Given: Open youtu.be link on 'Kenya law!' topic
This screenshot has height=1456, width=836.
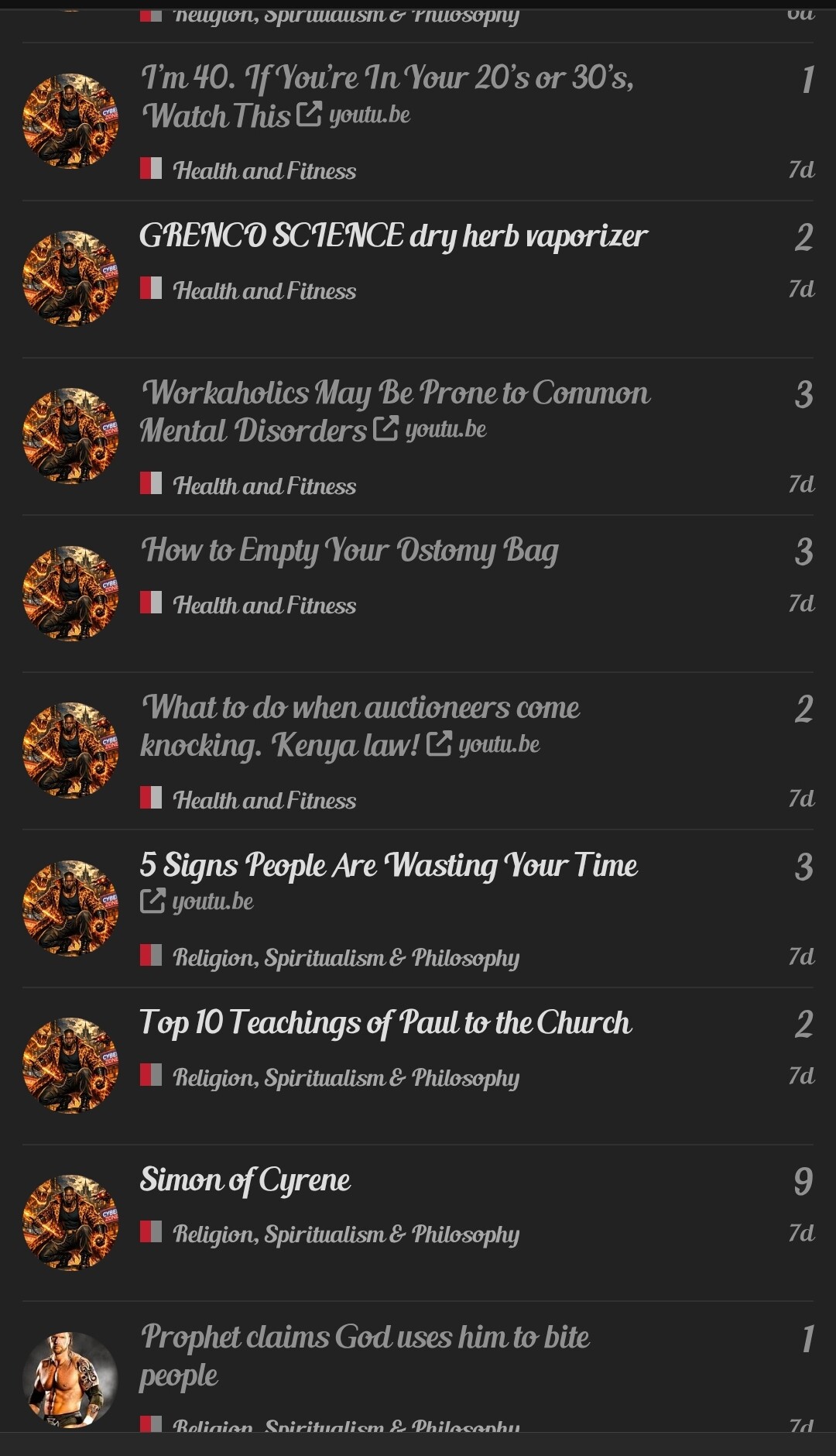Looking at the screenshot, I should (x=498, y=745).
